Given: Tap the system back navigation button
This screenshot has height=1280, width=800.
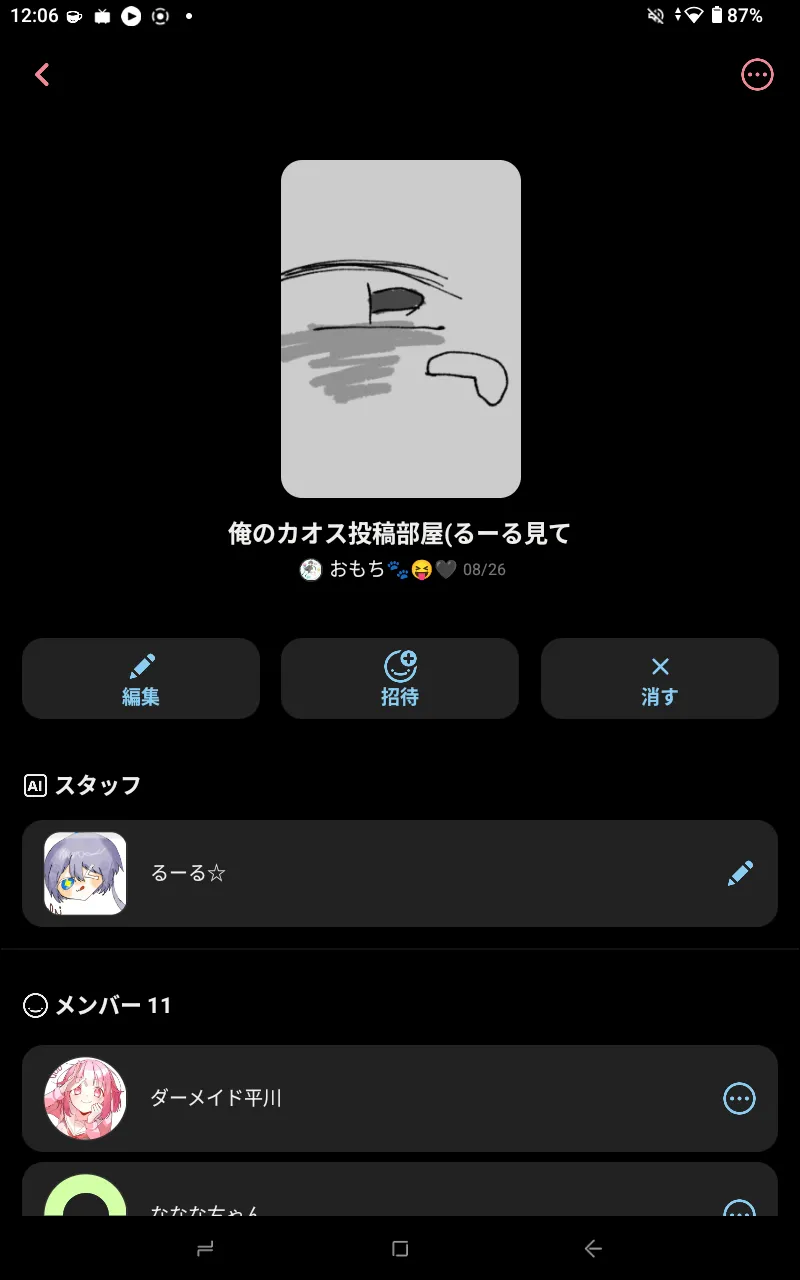Looking at the screenshot, I should click(x=593, y=1248).
